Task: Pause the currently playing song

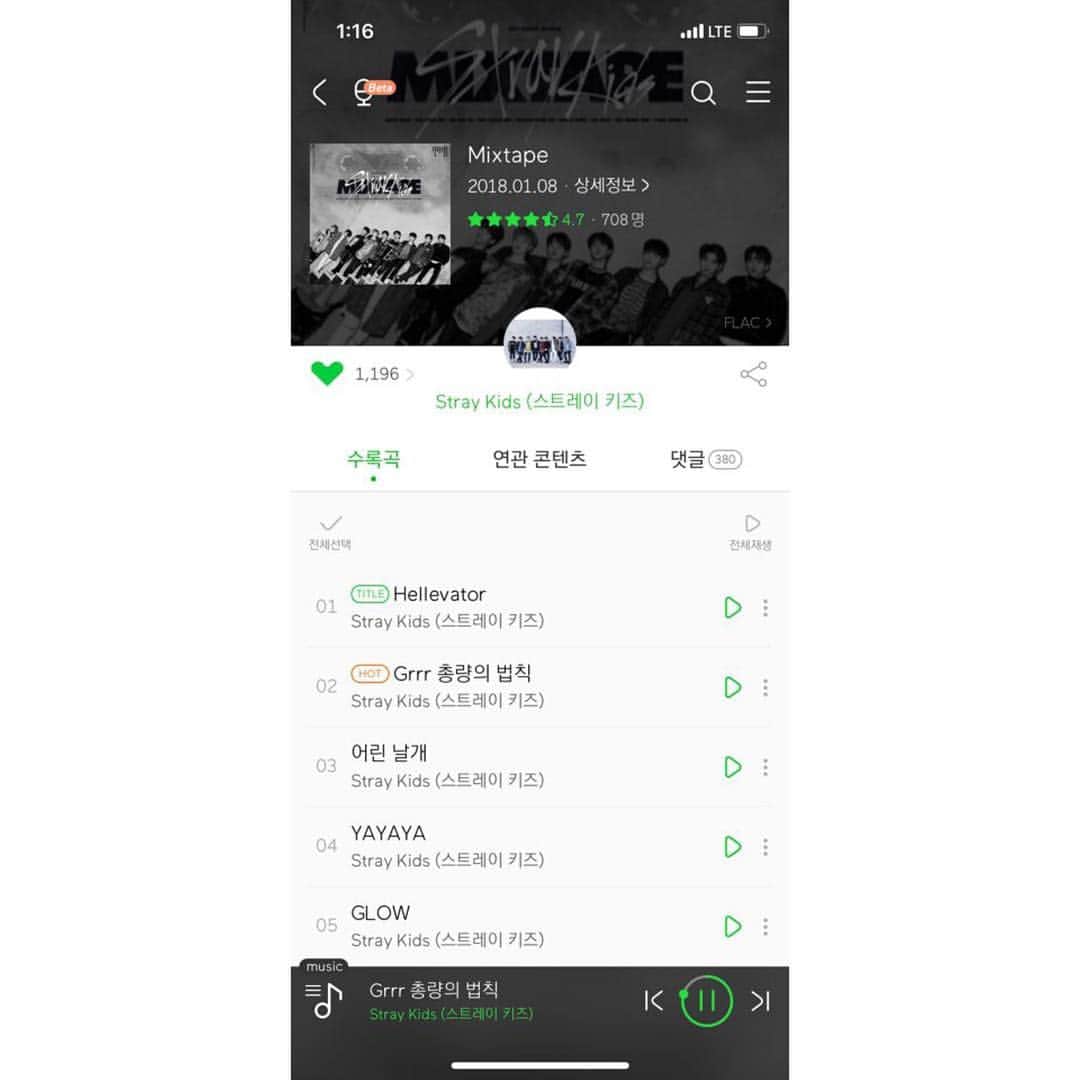Action: (707, 1000)
